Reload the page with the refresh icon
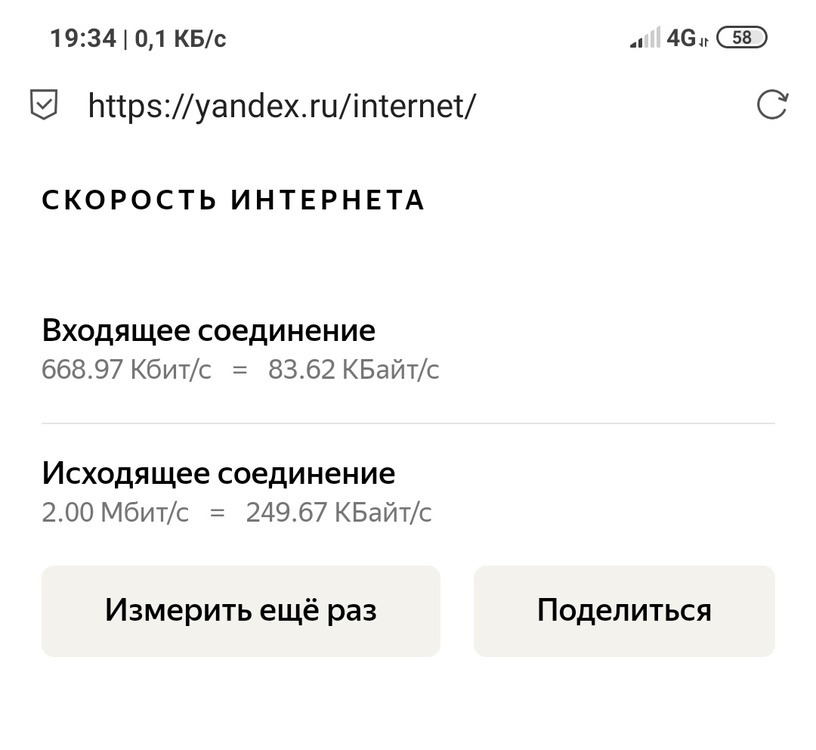The image size is (816, 750). [771, 105]
